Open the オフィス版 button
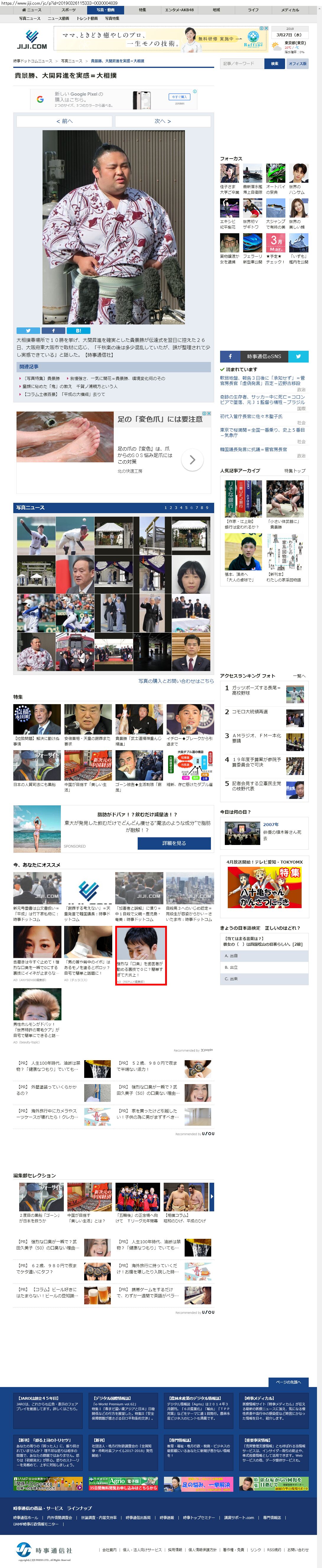The height and width of the screenshot is (1568, 322). (x=297, y=63)
